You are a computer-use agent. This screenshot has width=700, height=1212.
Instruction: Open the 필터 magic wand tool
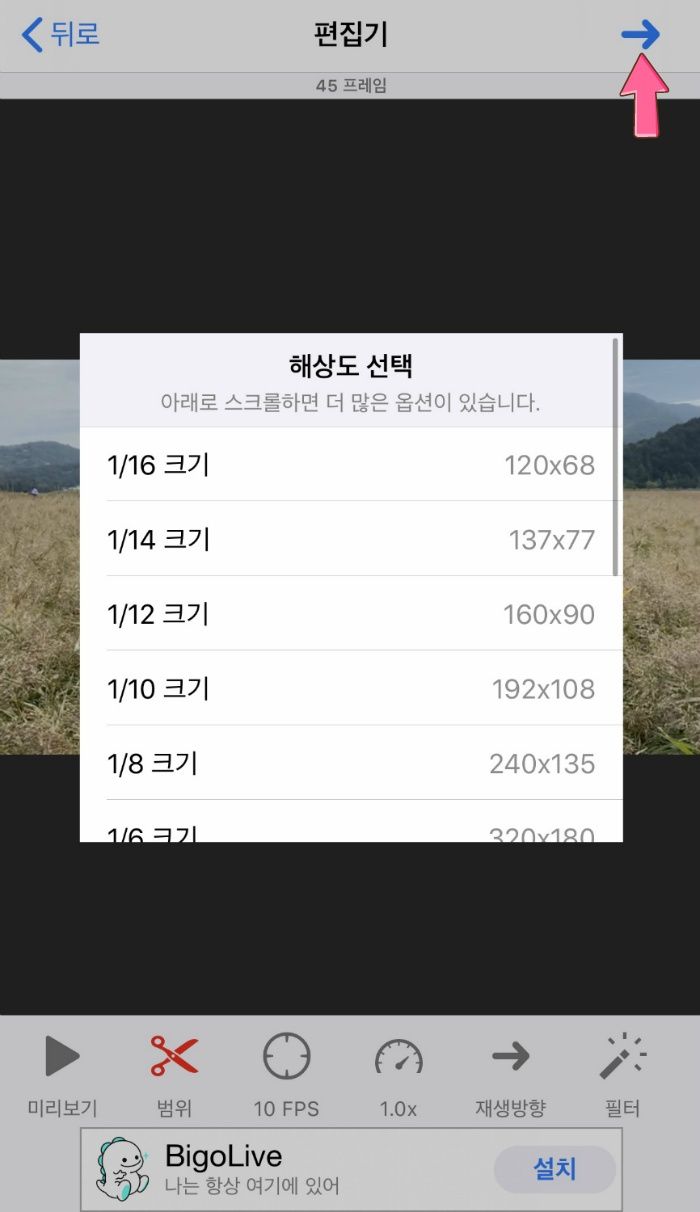pyautogui.click(x=622, y=1075)
